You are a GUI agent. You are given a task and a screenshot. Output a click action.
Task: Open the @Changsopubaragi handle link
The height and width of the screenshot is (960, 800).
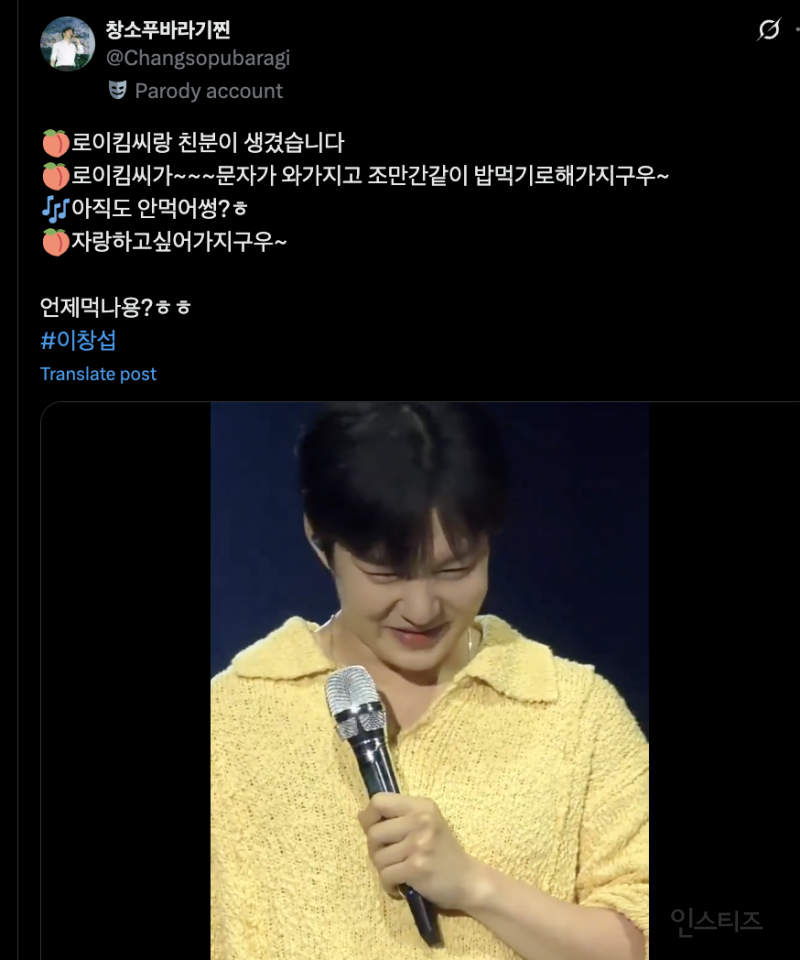(198, 58)
